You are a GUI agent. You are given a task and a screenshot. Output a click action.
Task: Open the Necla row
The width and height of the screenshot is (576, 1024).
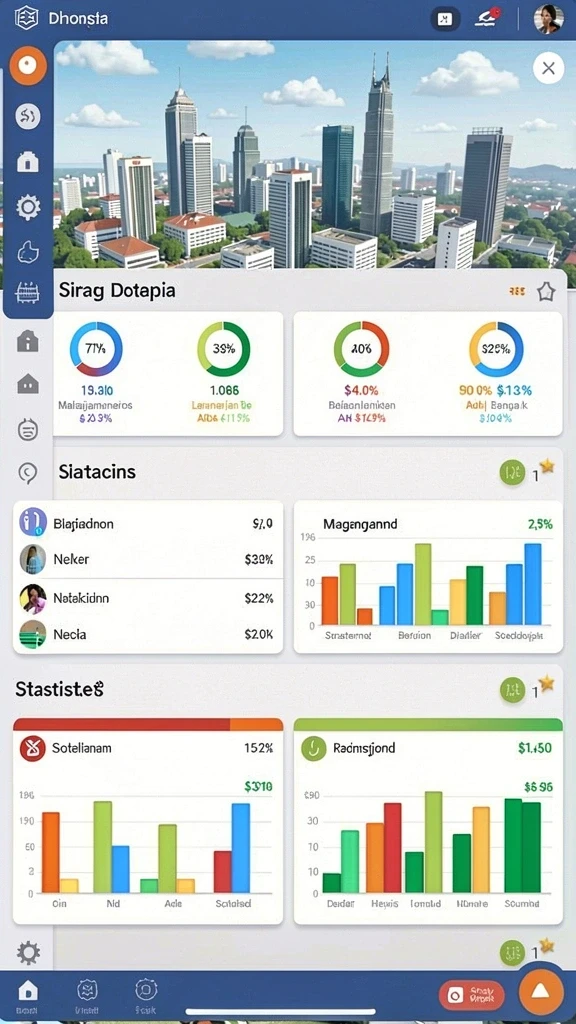click(x=148, y=634)
